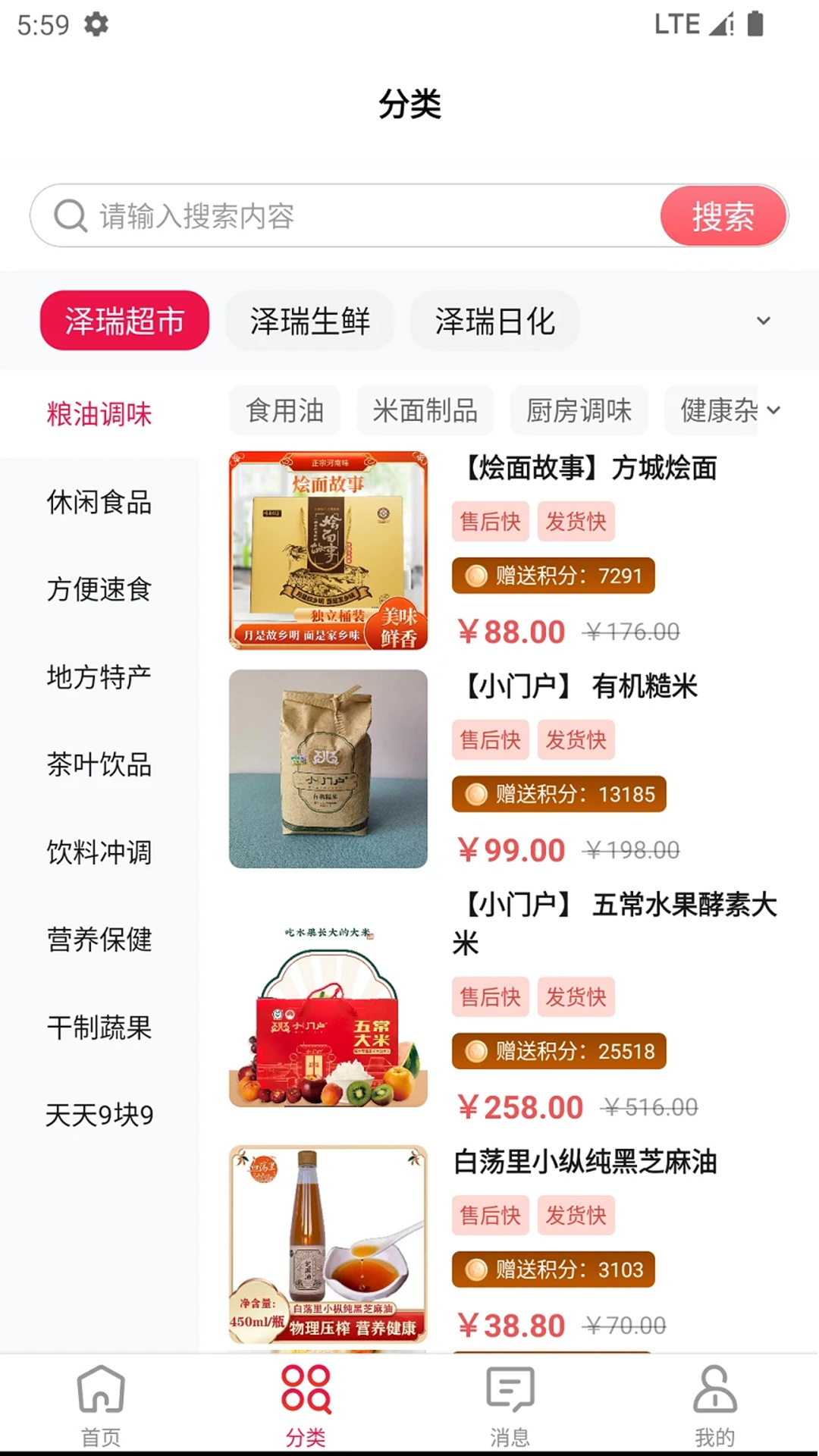This screenshot has width=819, height=1456.
Task: Toggle the 发货快 tag on 方城烩面
Action: (x=575, y=521)
